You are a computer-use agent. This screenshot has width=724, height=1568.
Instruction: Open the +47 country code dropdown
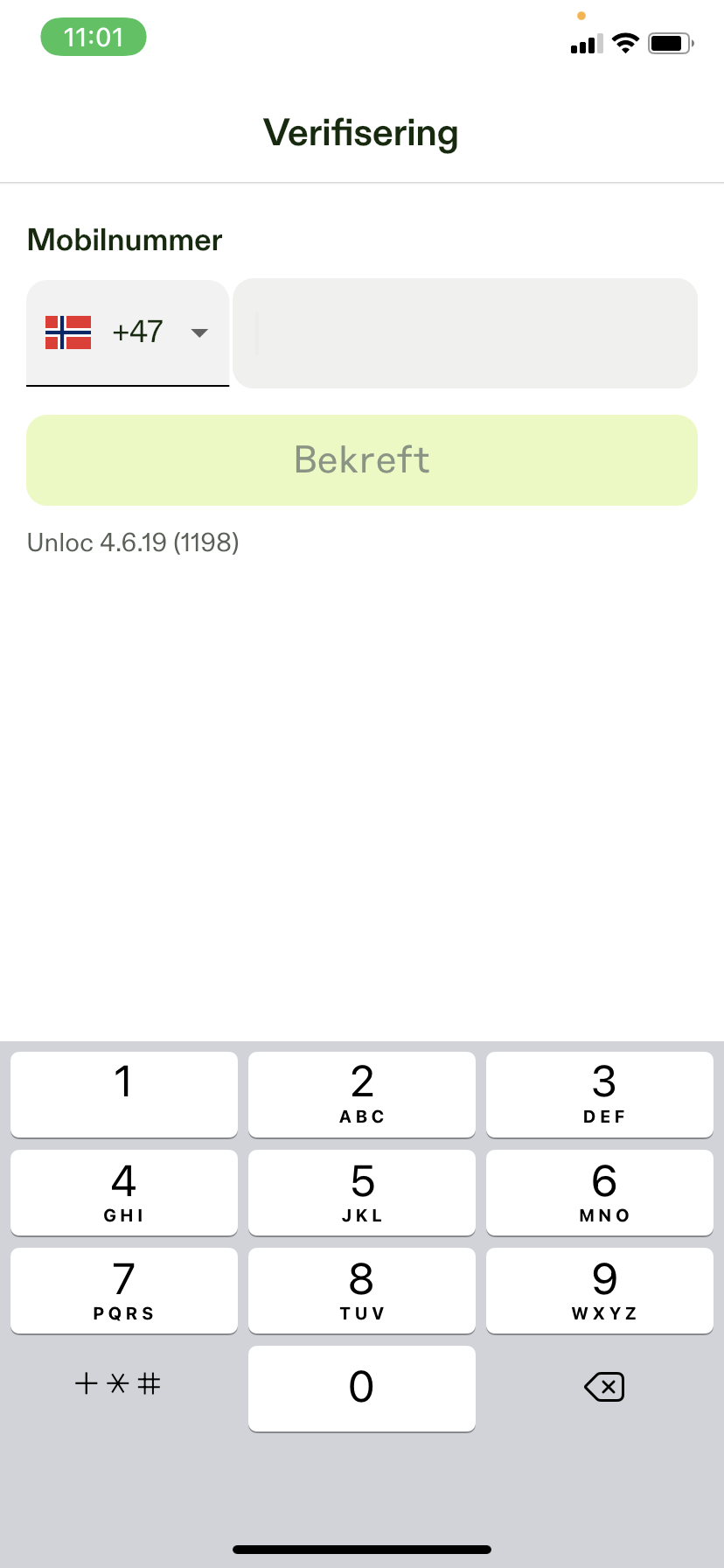[x=128, y=332]
